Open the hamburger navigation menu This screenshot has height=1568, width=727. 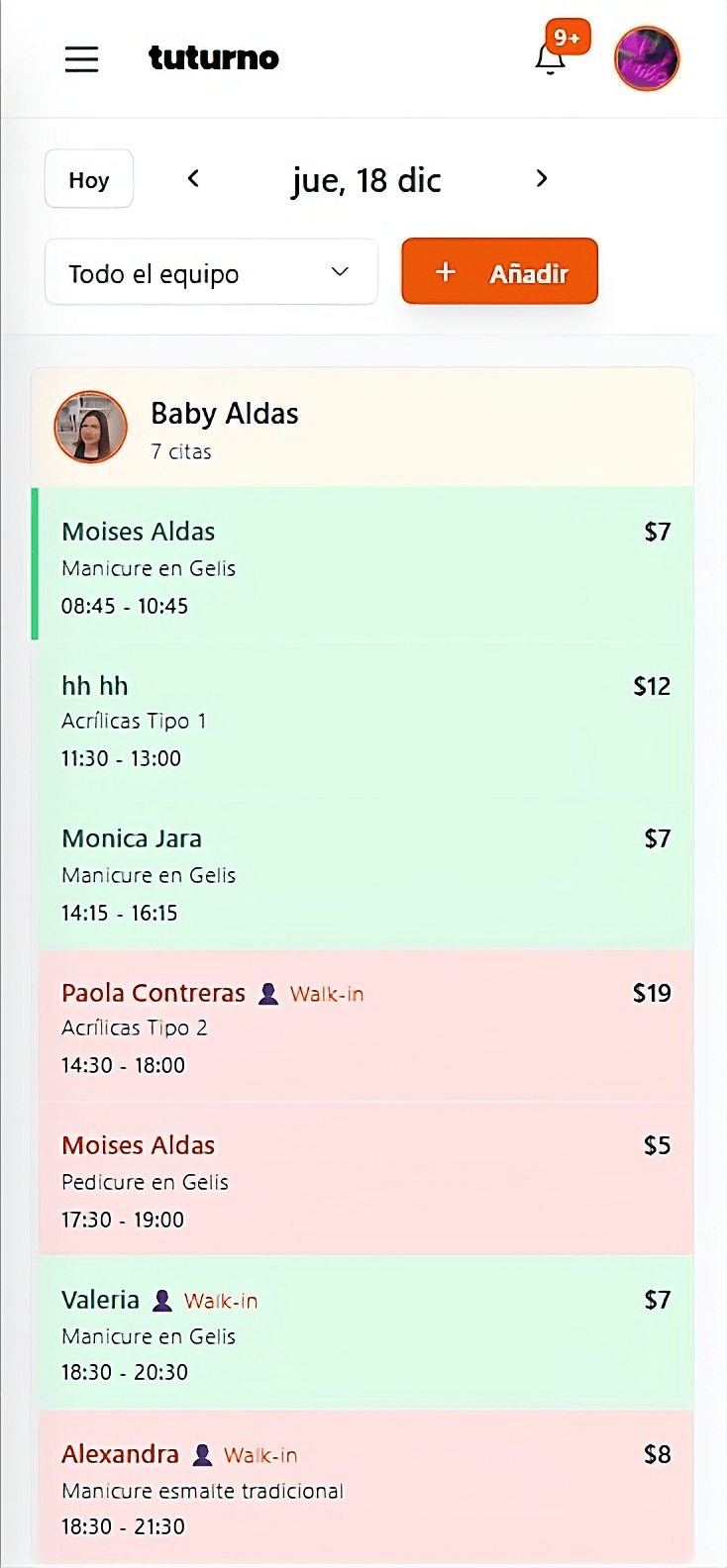81,59
